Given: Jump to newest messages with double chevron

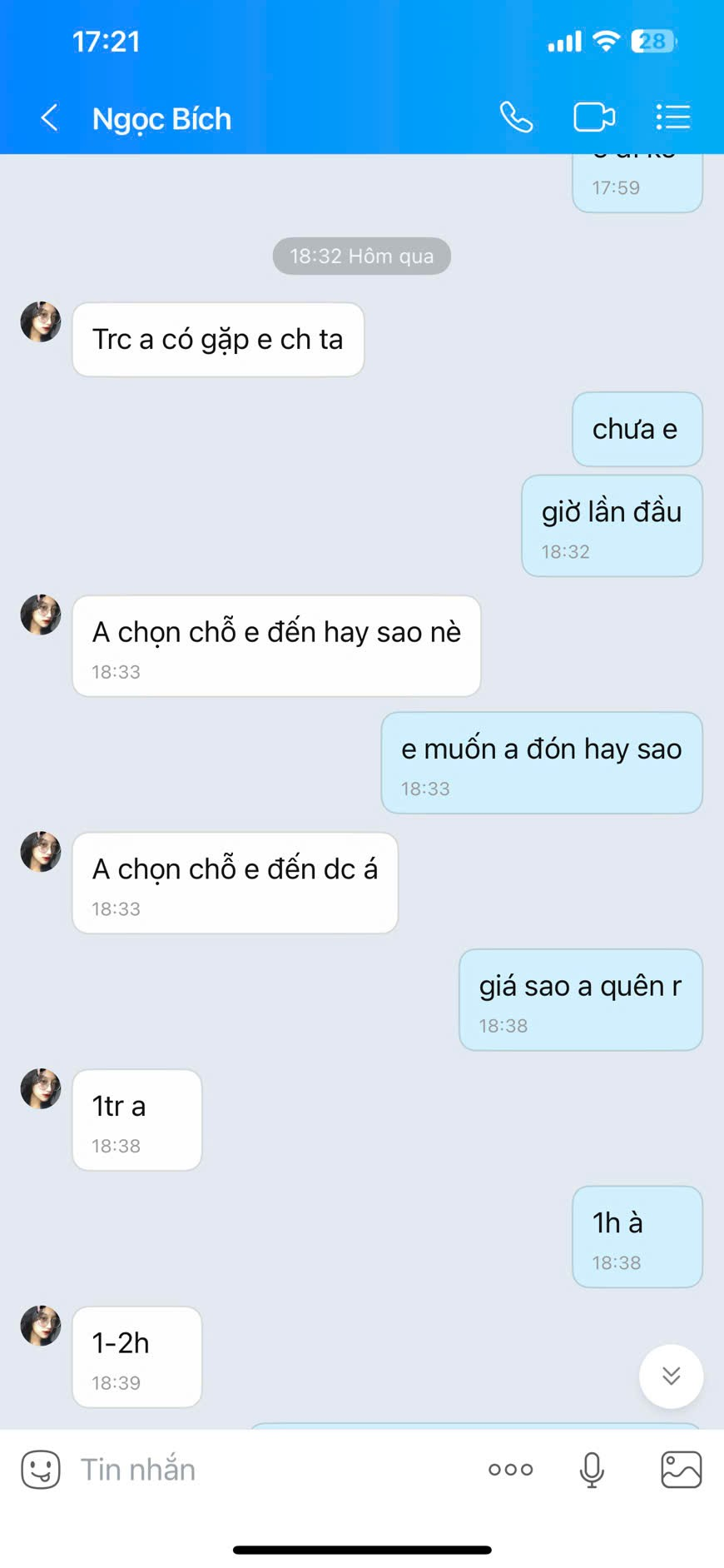Looking at the screenshot, I should [x=671, y=1376].
